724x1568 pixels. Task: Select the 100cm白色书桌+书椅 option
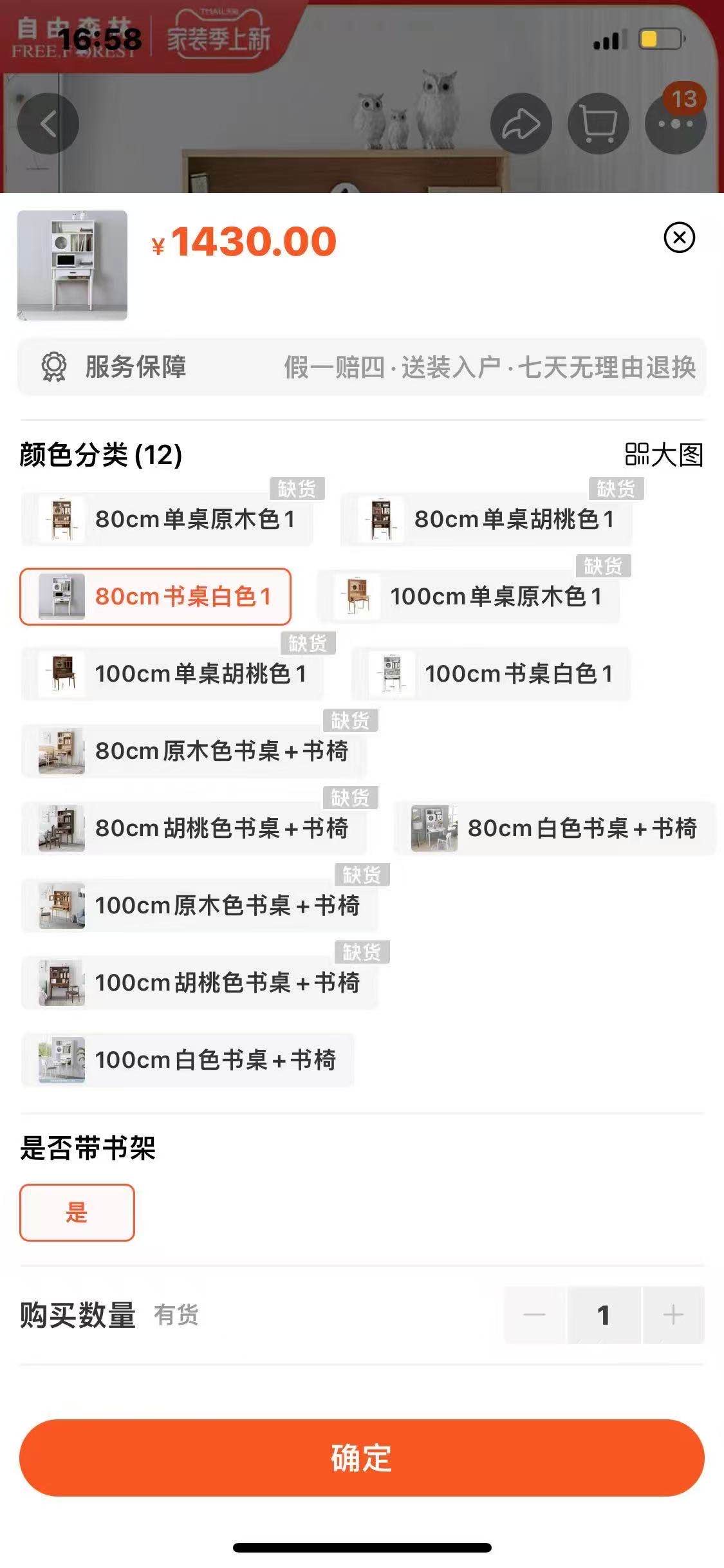[187, 1060]
